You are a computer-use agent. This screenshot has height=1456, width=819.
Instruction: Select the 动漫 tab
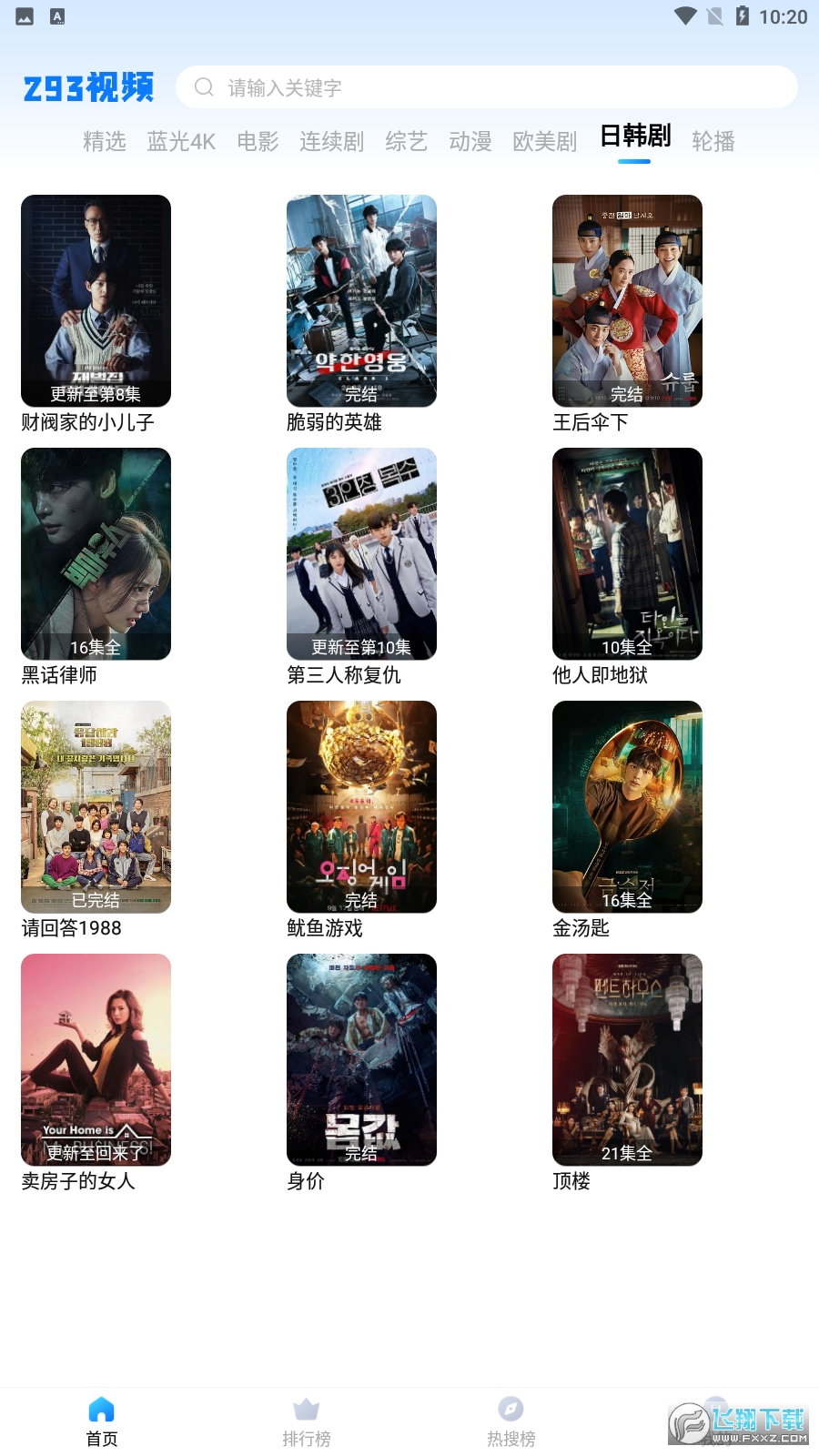[470, 142]
